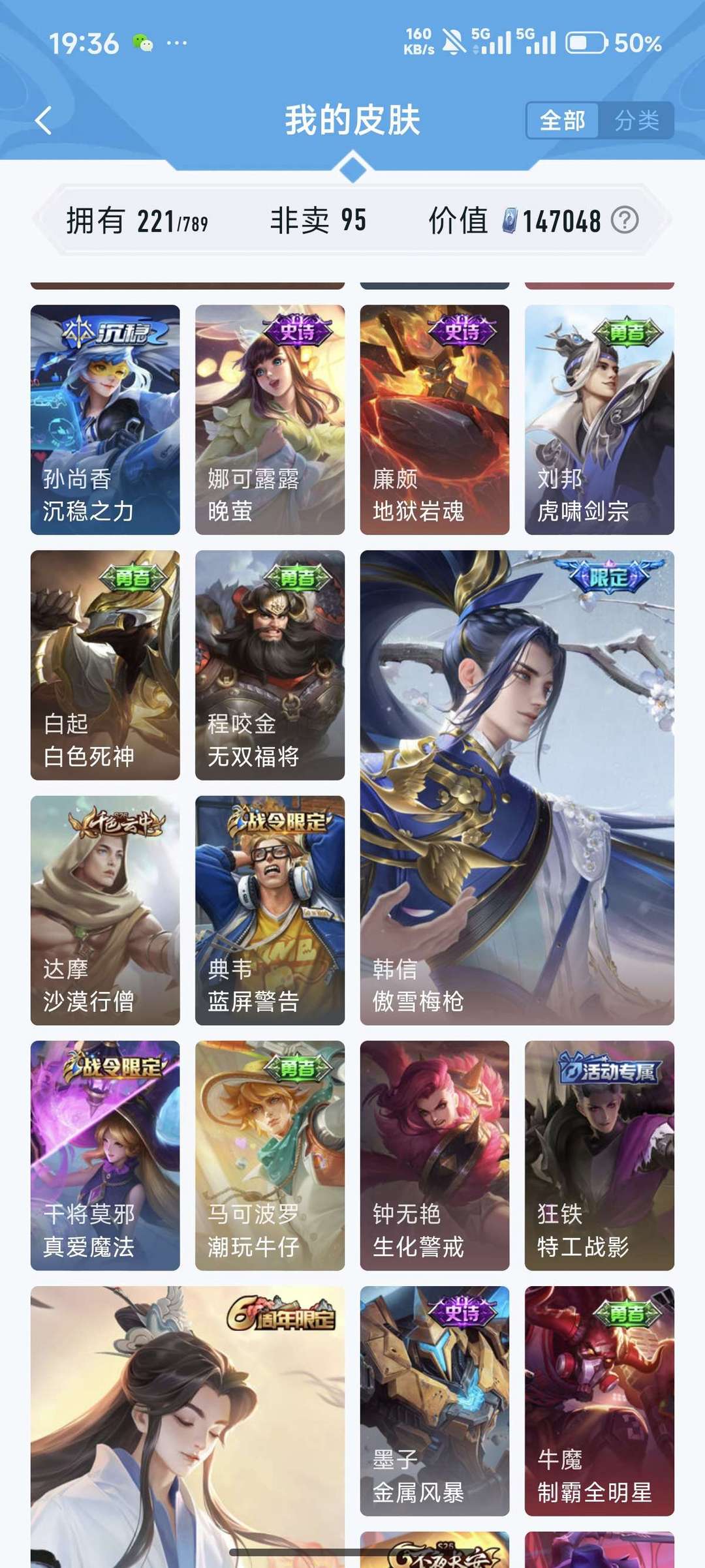Image resolution: width=705 pixels, height=1568 pixels.
Task: Open the 钟无艳 生化警戒 skin card
Action: (435, 1156)
